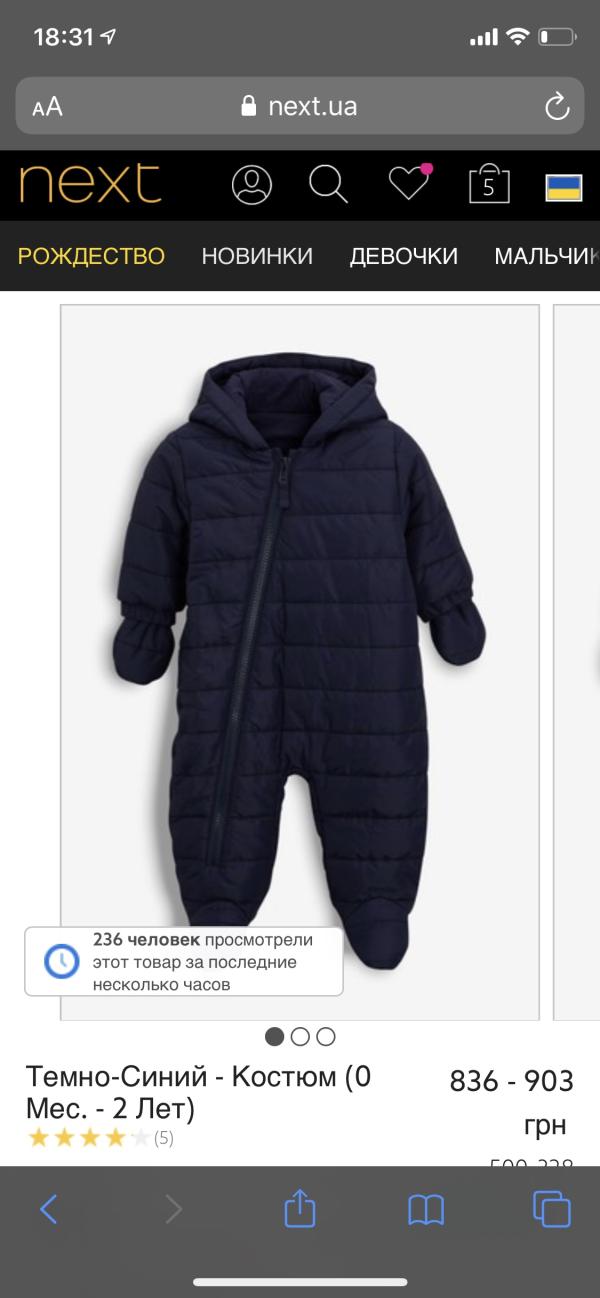Open the Новинки category
Viewport: 600px width, 1298px height.
pyautogui.click(x=257, y=256)
